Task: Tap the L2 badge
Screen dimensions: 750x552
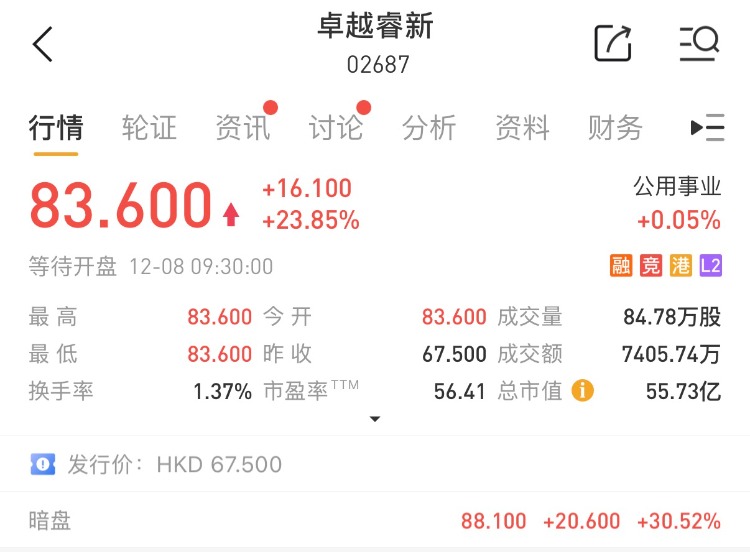Action: point(710,266)
